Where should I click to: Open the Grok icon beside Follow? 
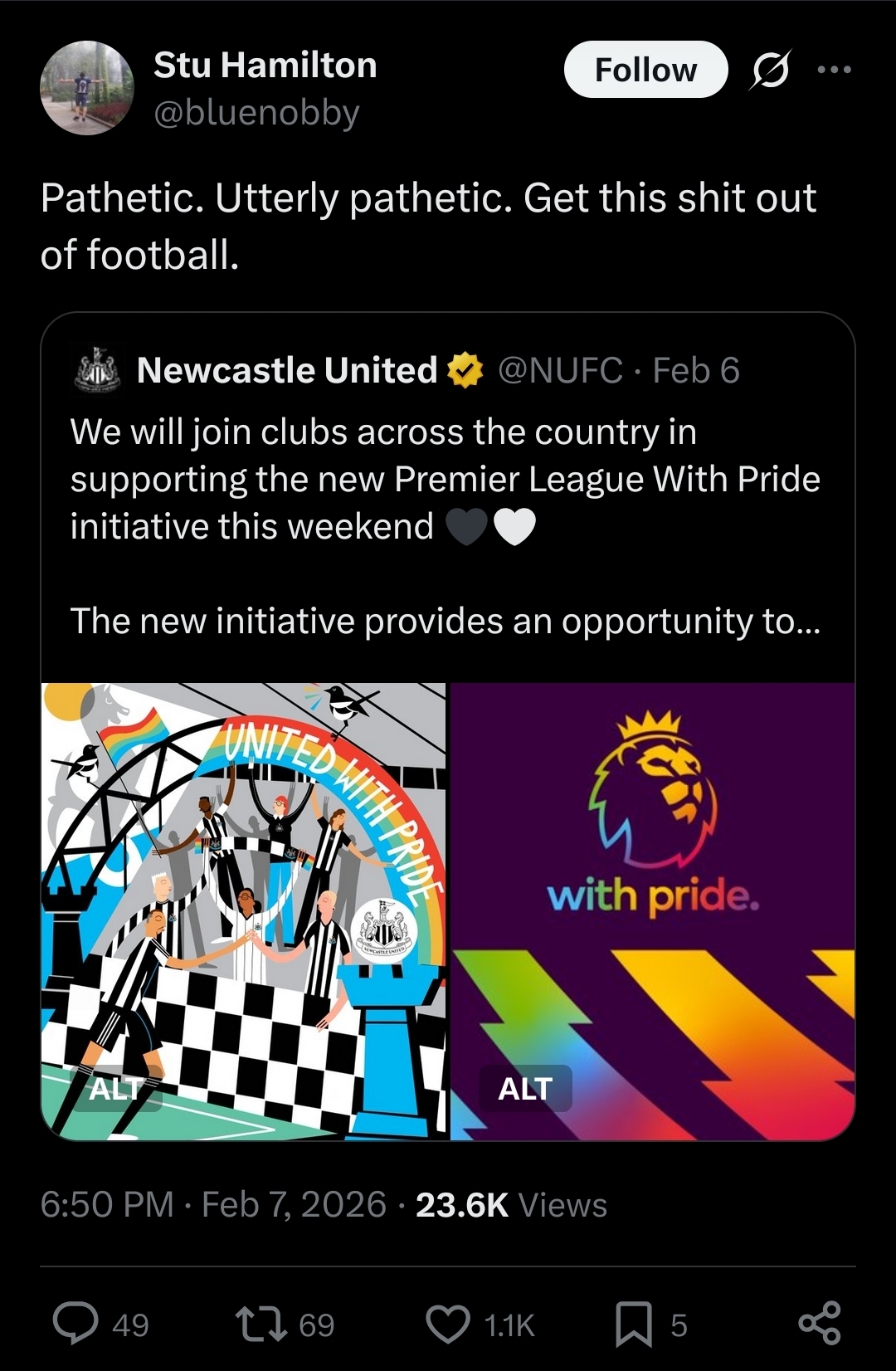(x=770, y=70)
